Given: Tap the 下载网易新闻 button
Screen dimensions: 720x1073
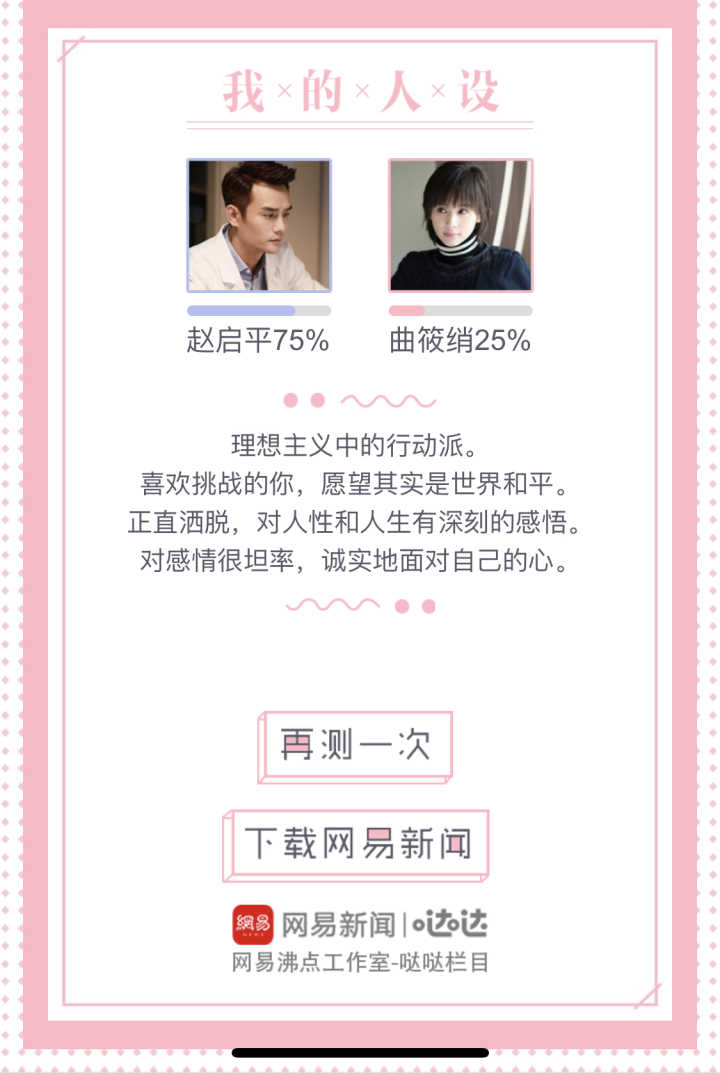Looking at the screenshot, I should coord(356,844).
